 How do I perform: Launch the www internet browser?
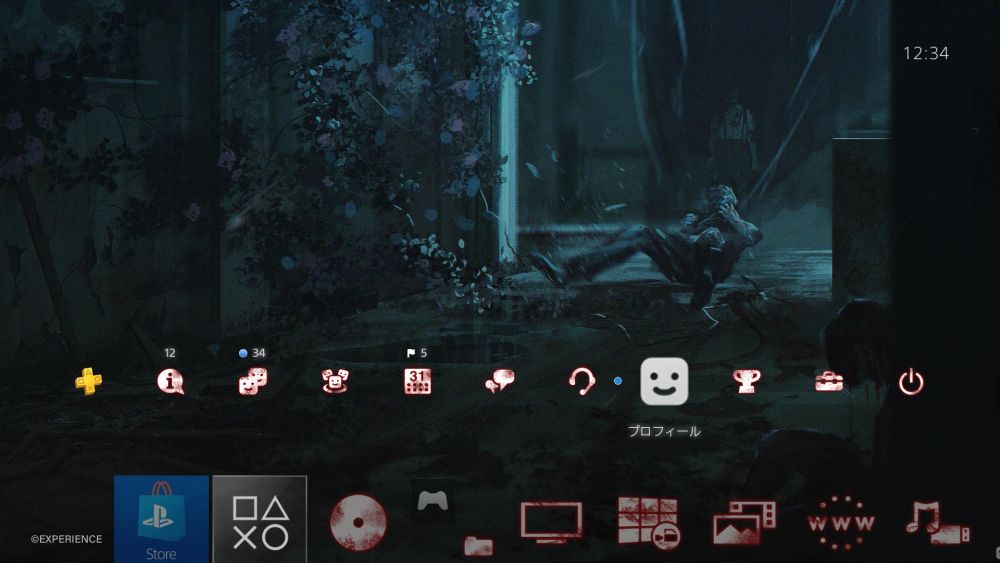pos(841,522)
